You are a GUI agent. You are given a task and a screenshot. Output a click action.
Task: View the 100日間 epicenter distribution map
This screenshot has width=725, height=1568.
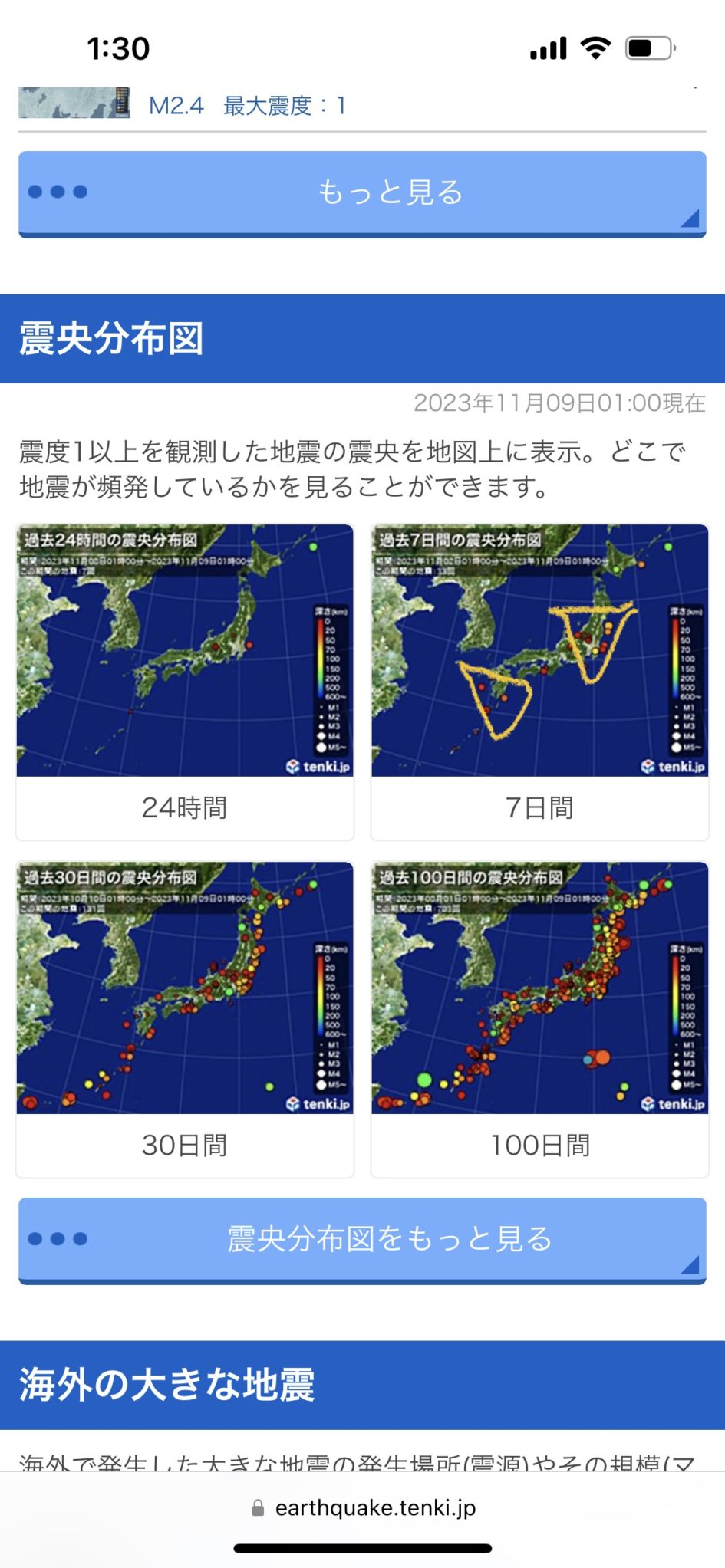(x=539, y=989)
